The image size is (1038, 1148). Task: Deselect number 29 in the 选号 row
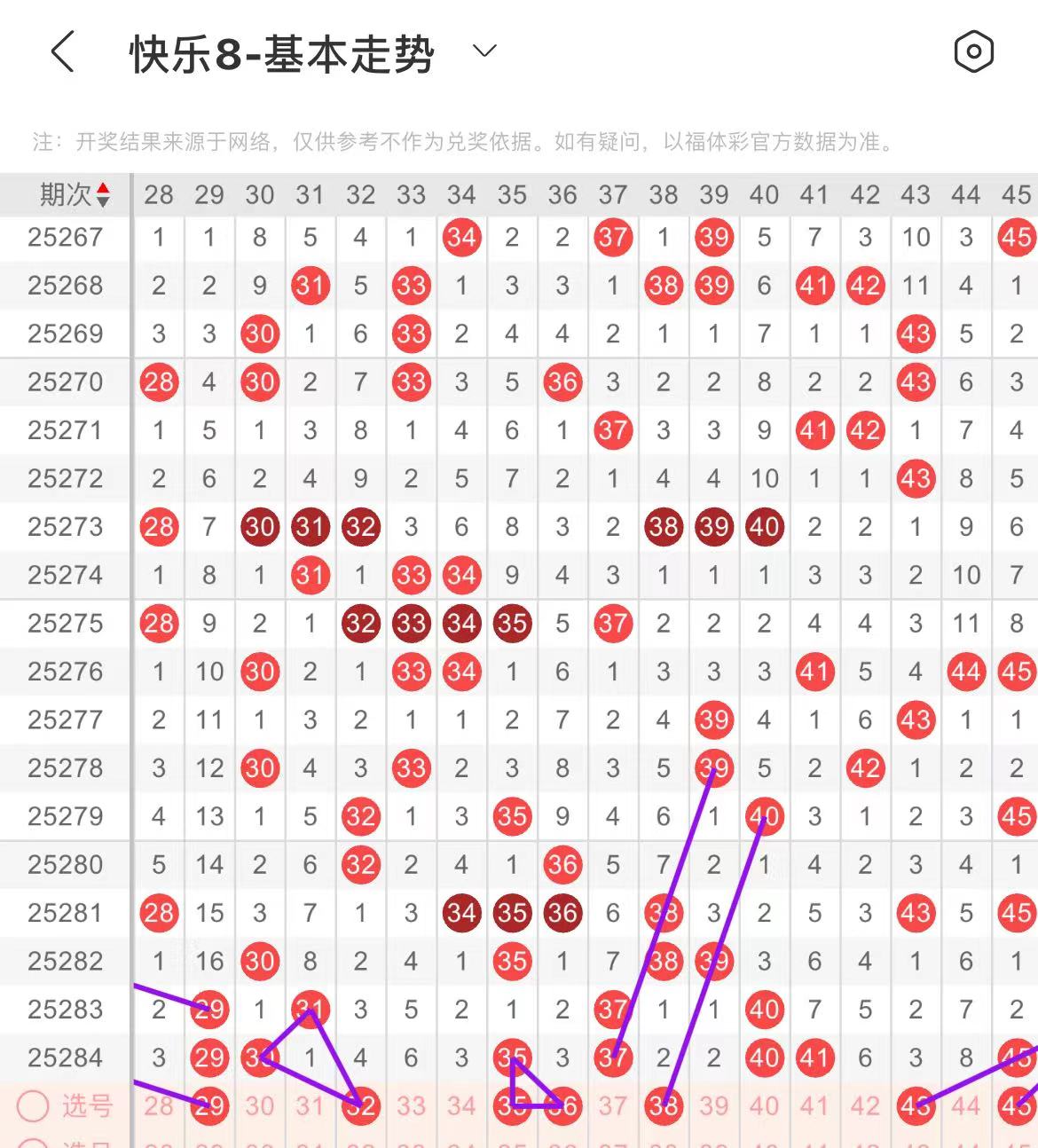[x=209, y=1106]
